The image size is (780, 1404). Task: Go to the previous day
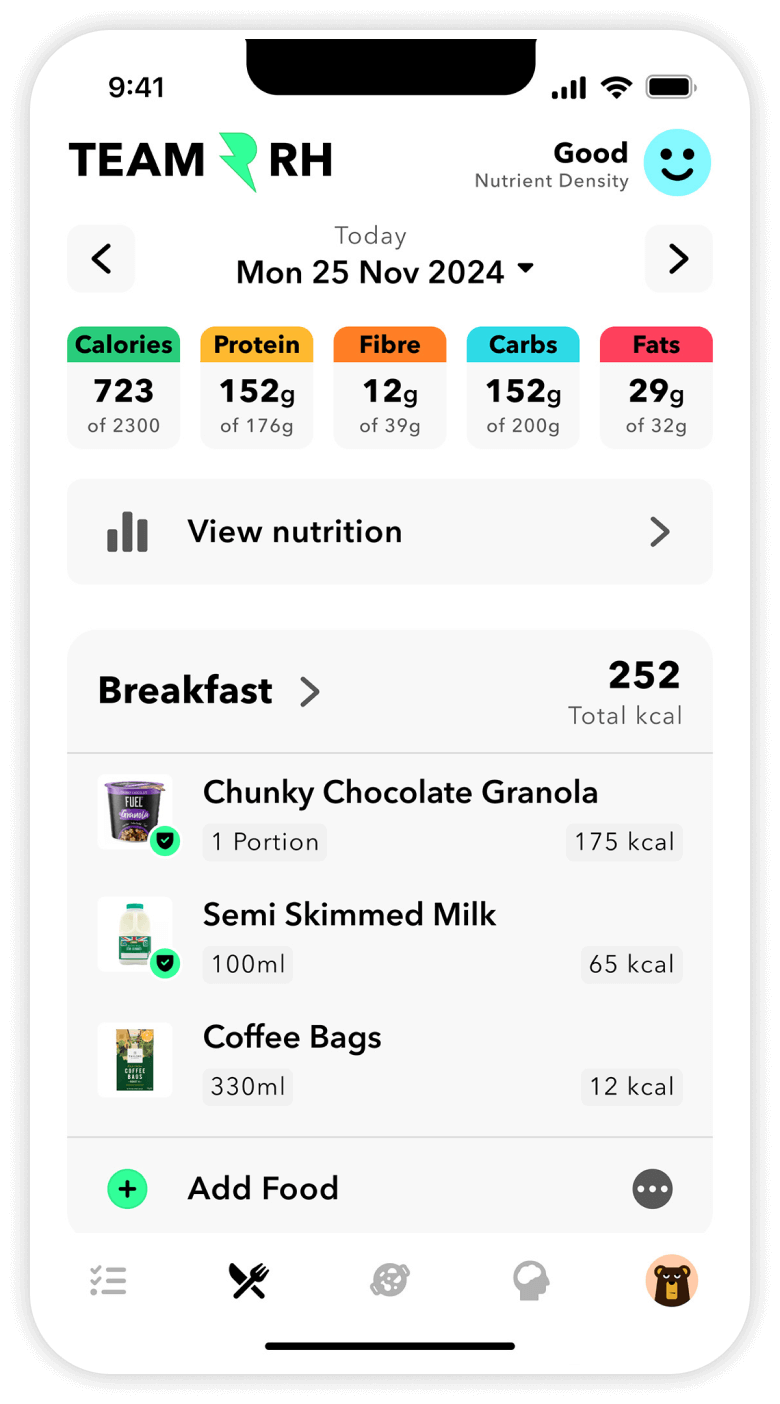[101, 259]
